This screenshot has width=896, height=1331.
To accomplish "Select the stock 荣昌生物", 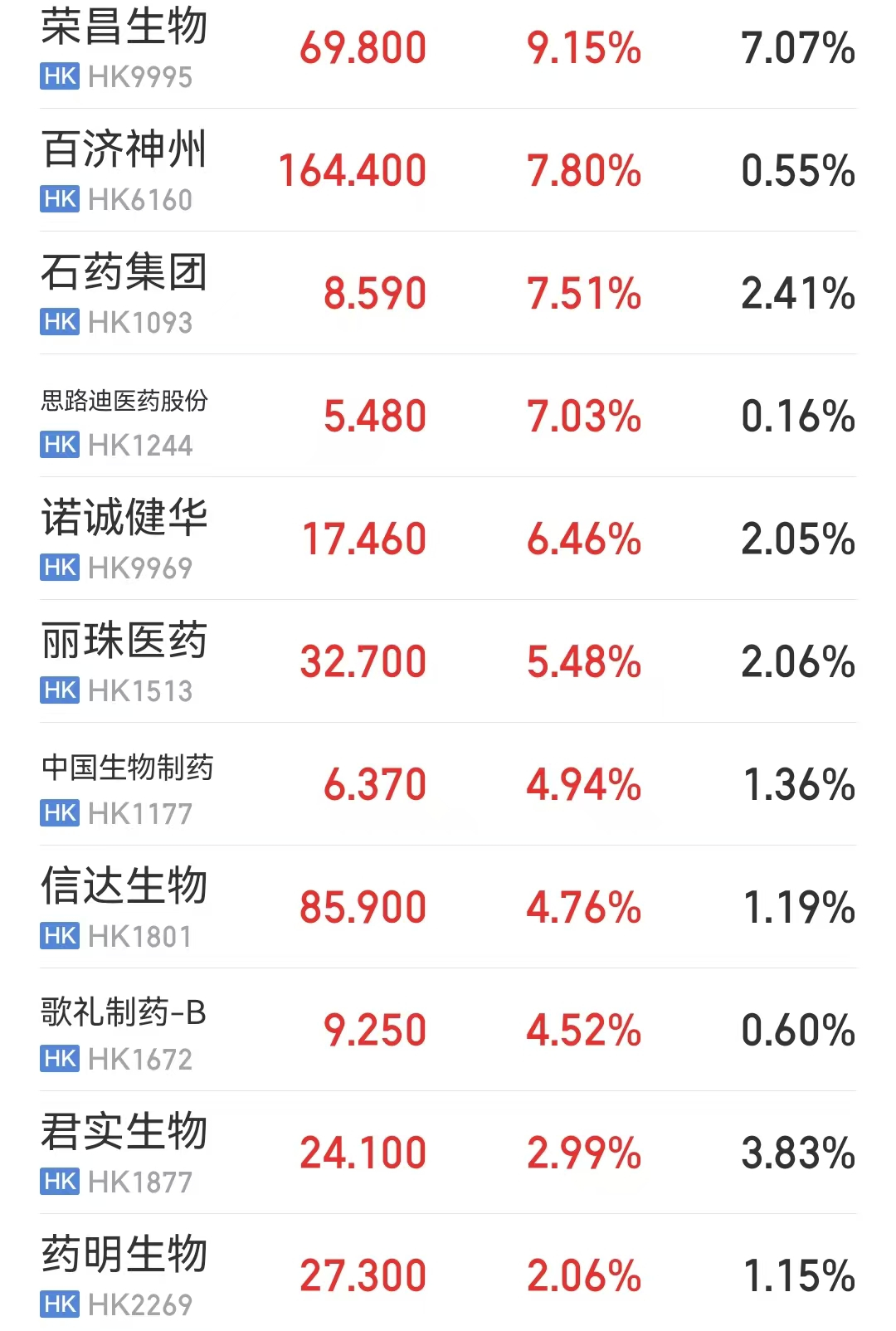I will 123,33.
